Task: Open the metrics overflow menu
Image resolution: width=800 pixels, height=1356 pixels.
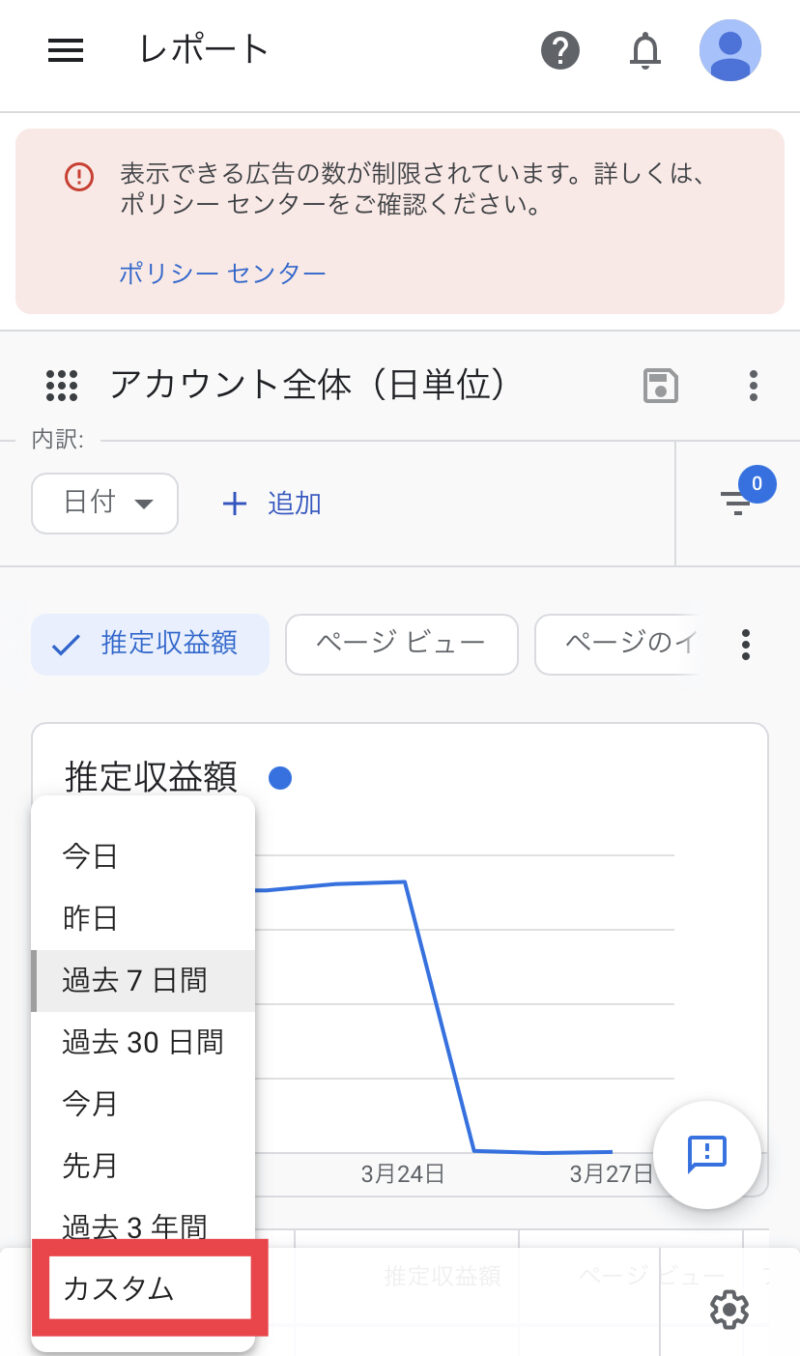Action: [745, 644]
